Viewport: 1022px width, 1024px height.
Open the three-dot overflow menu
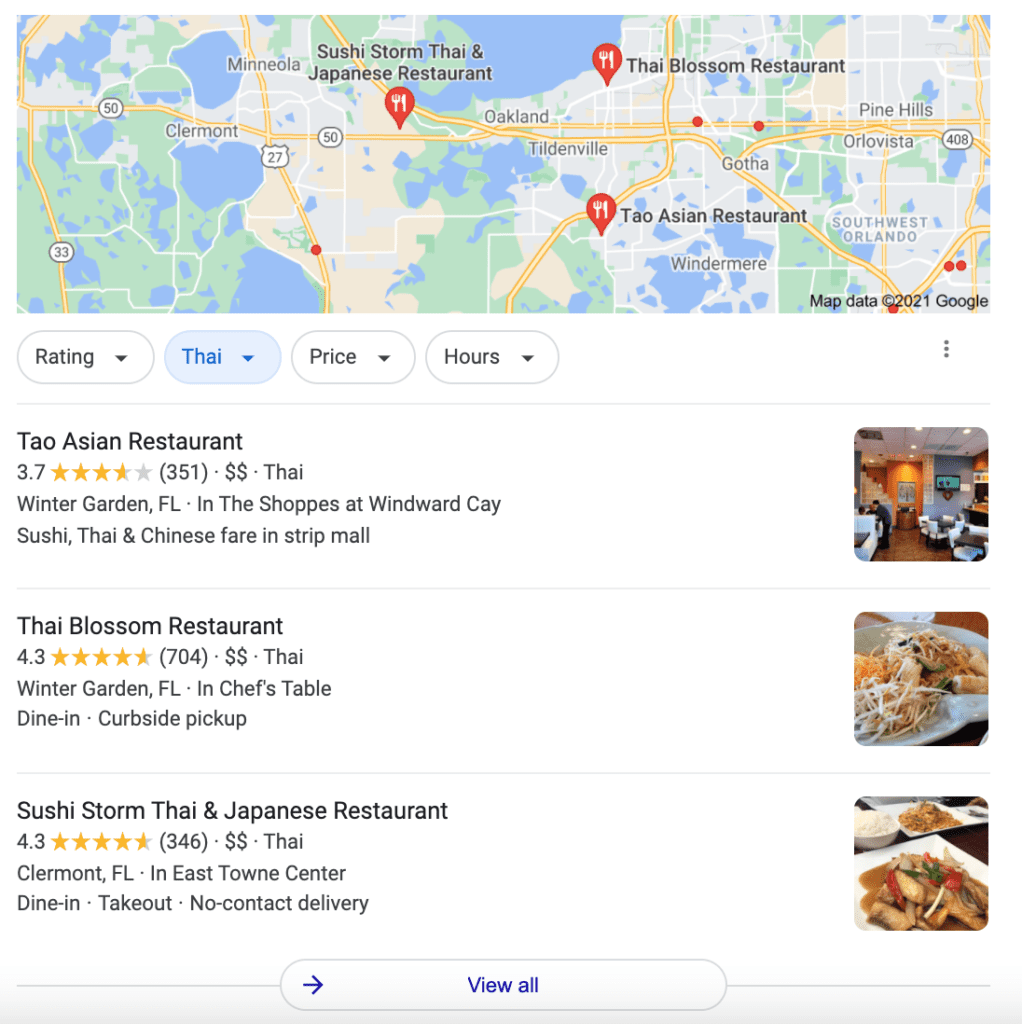pos(946,348)
